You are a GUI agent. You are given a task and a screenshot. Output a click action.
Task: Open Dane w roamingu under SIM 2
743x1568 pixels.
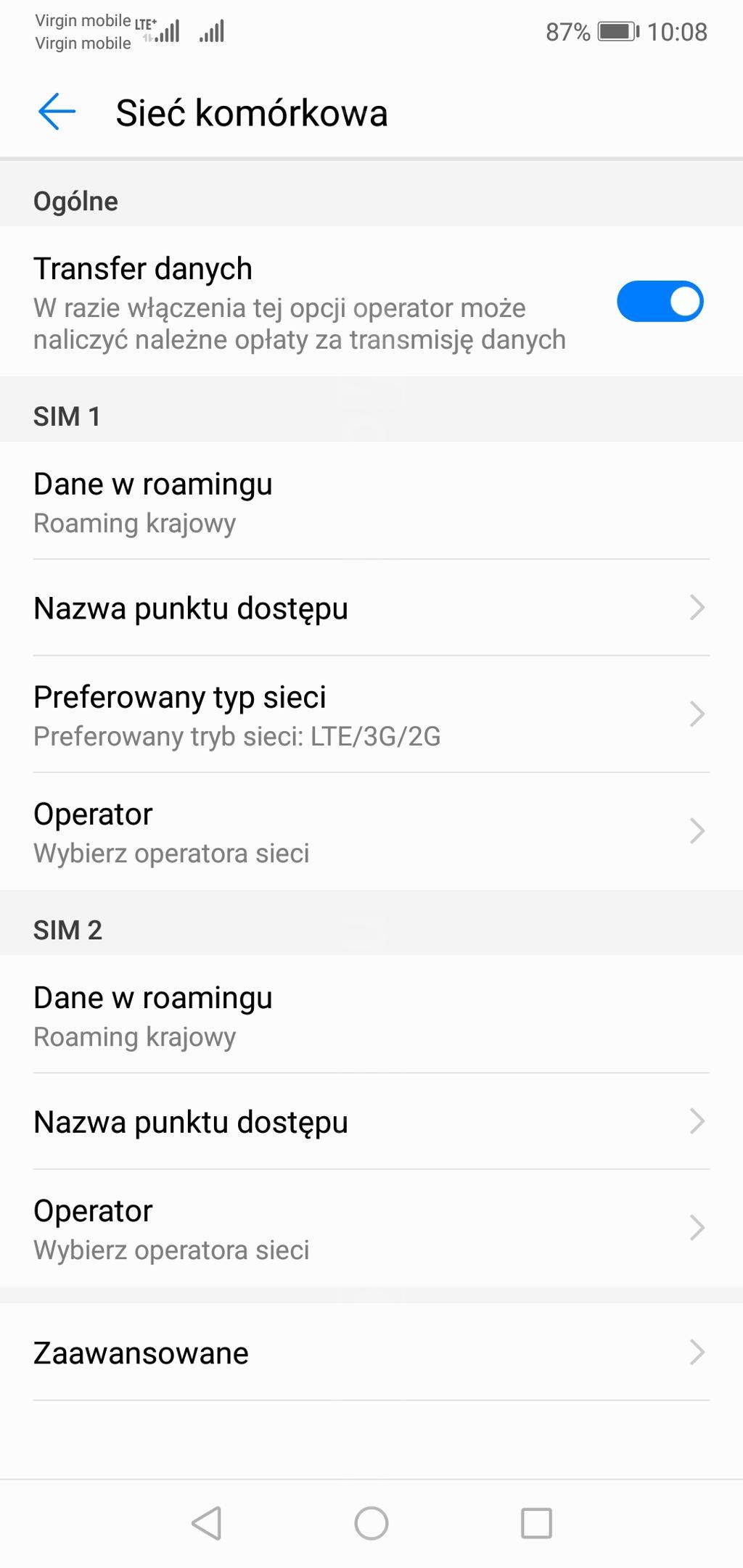[370, 1015]
